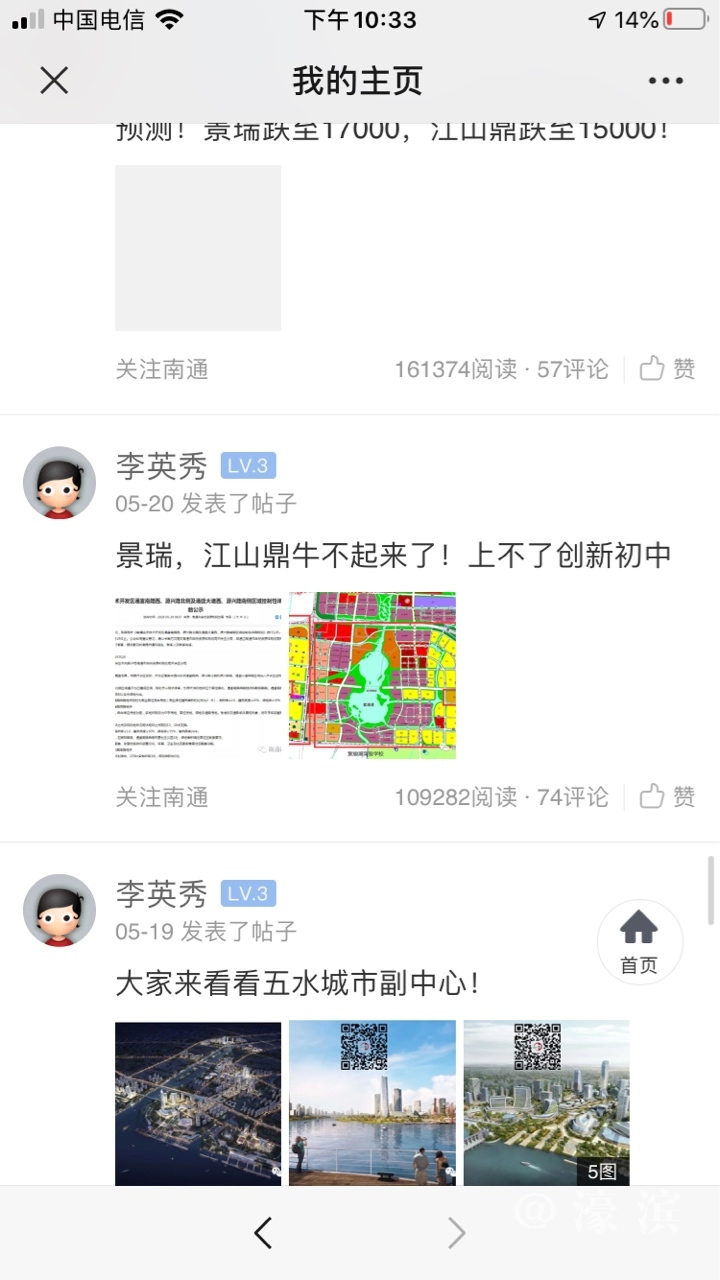Go to 首页 via the floating home button

point(639,942)
